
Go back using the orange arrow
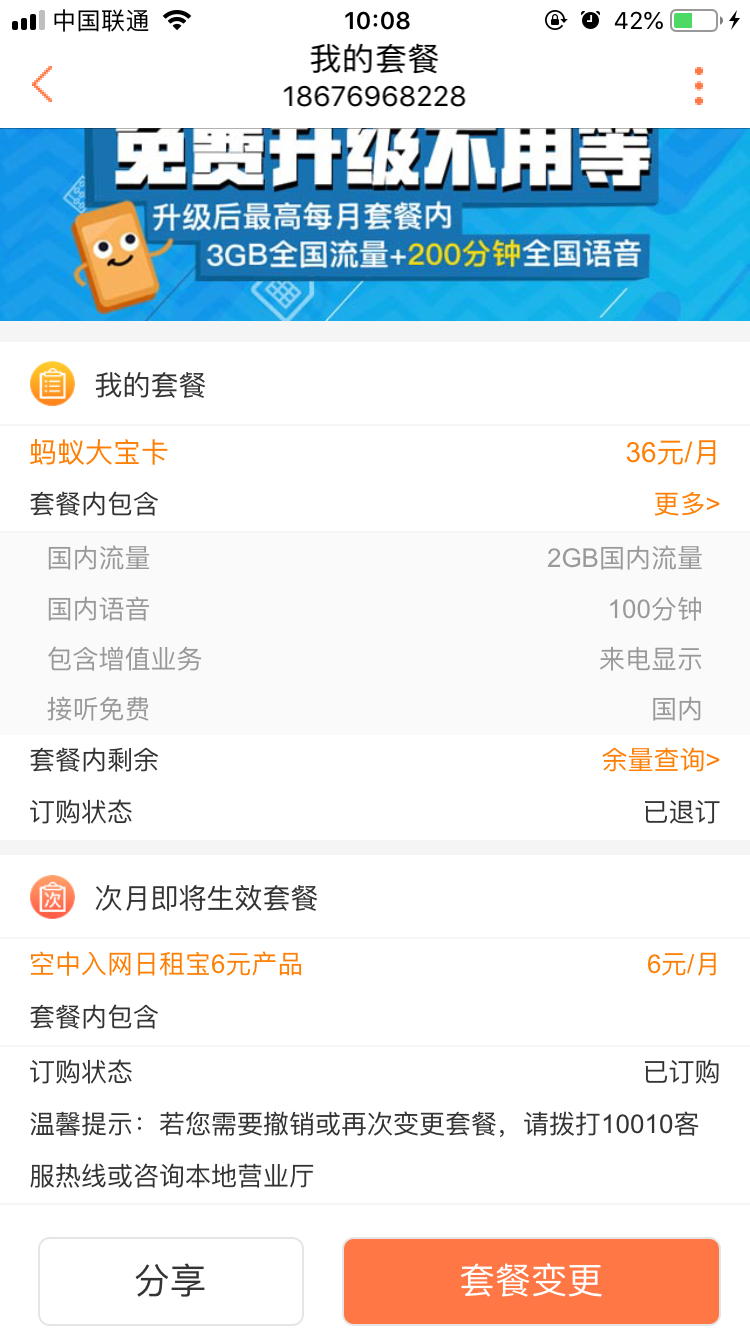(x=42, y=84)
